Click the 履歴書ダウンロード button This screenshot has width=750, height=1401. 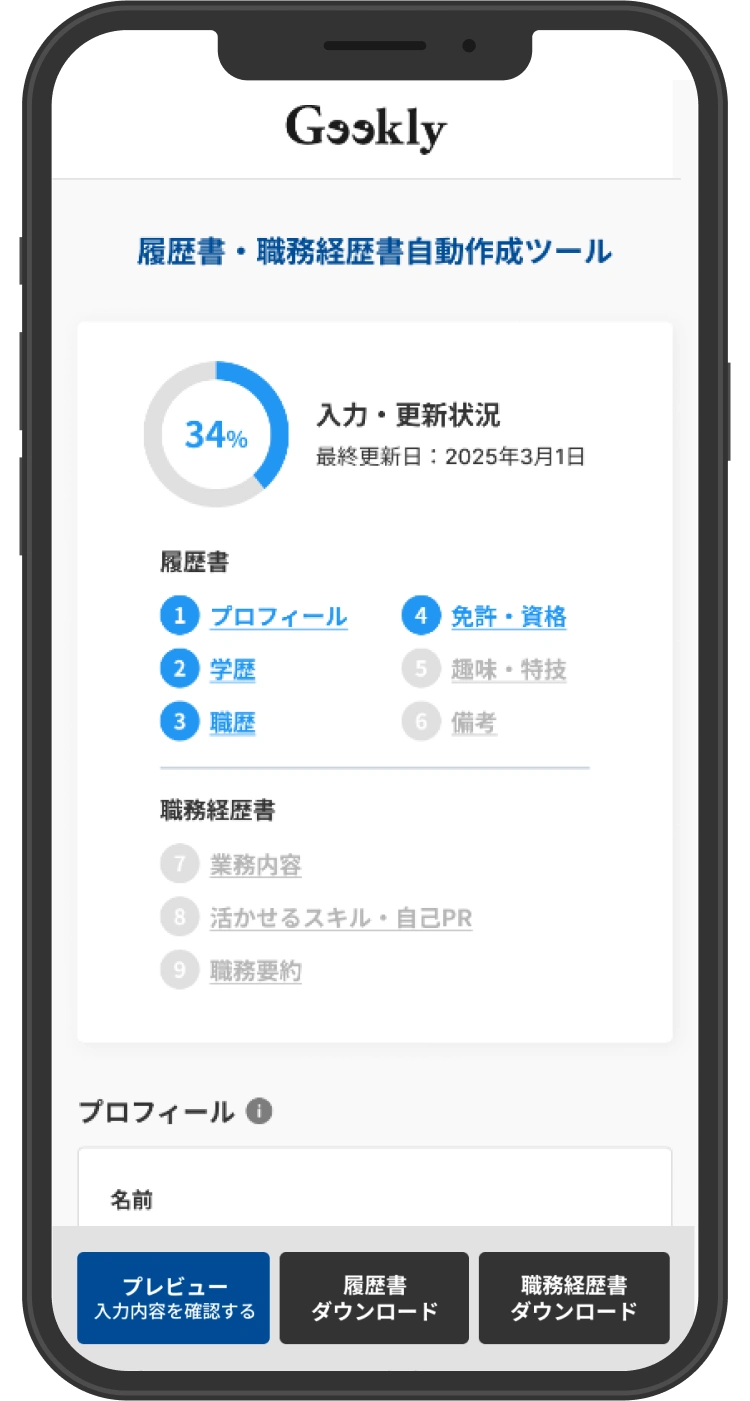[x=373, y=1296]
